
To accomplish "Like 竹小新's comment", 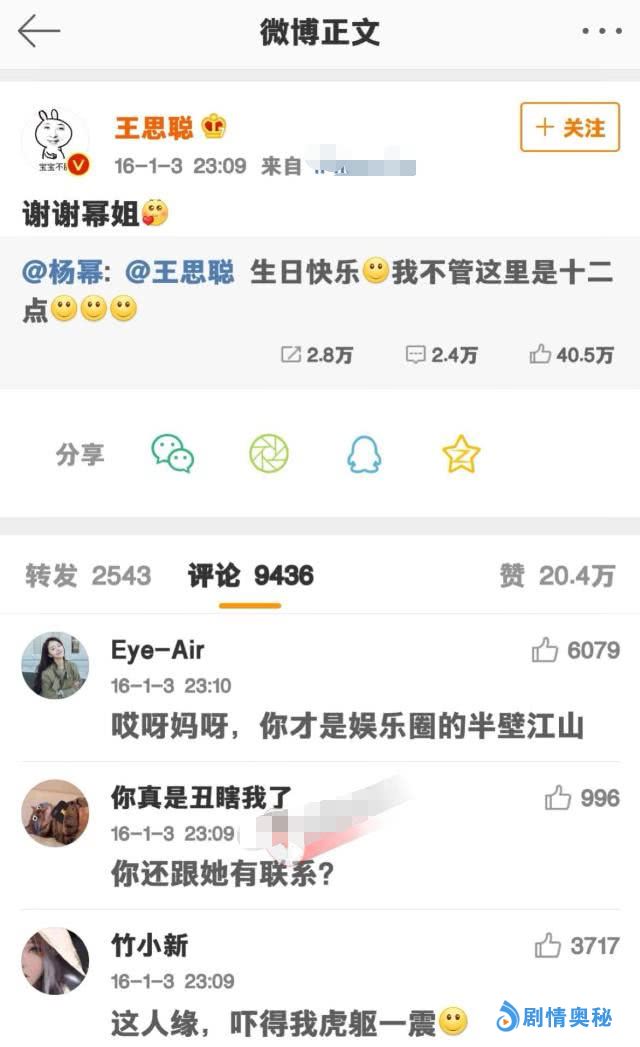I will 548,945.
